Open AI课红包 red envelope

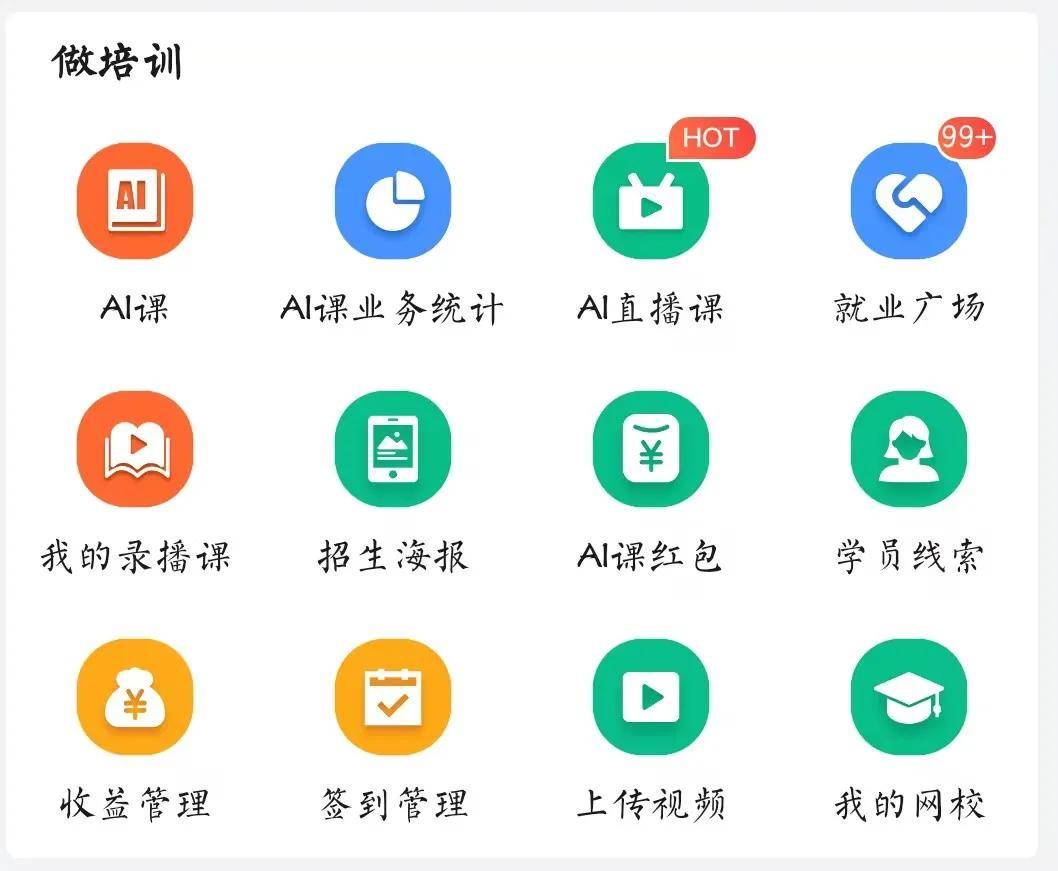pyautogui.click(x=651, y=449)
